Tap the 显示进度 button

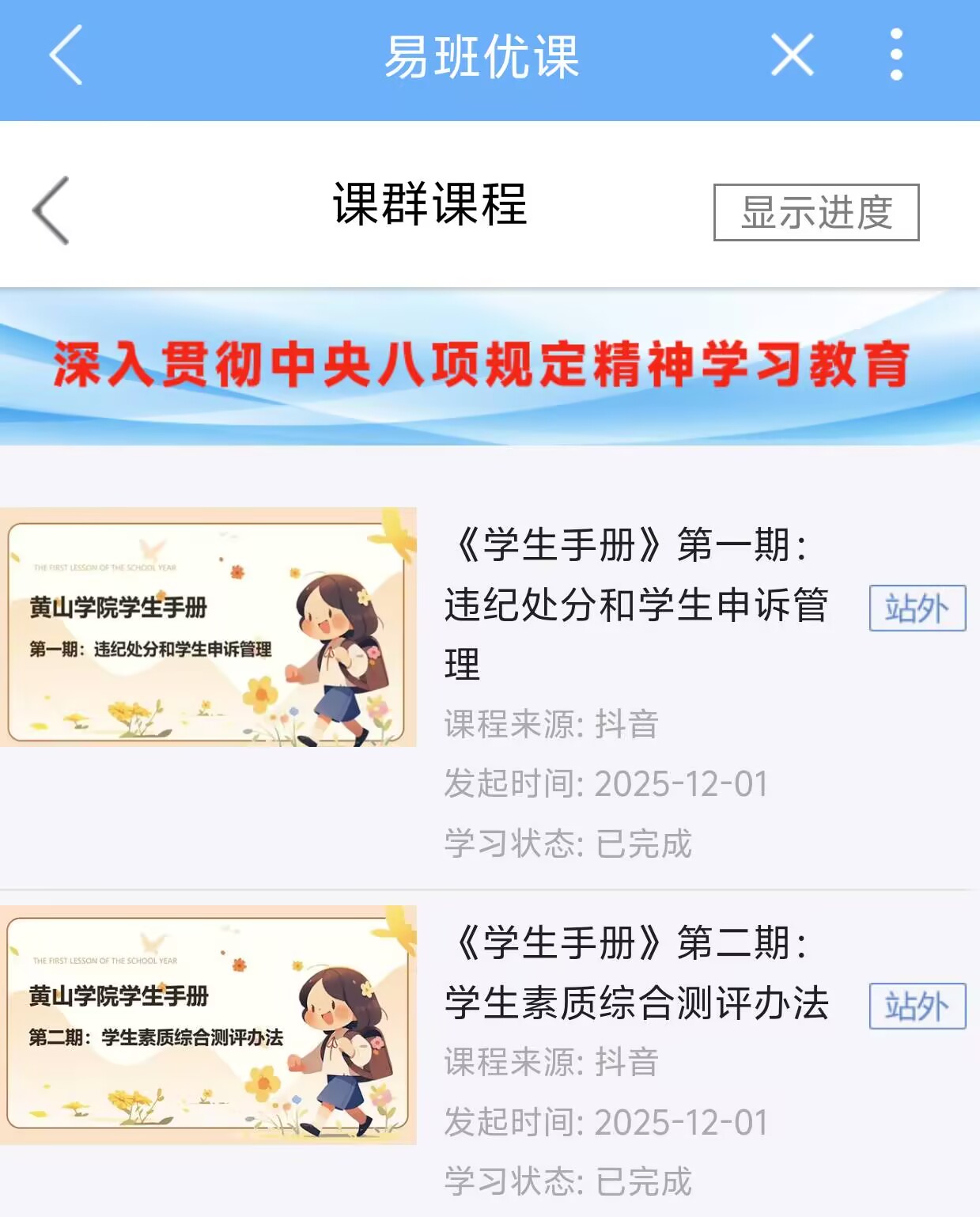pos(815,212)
